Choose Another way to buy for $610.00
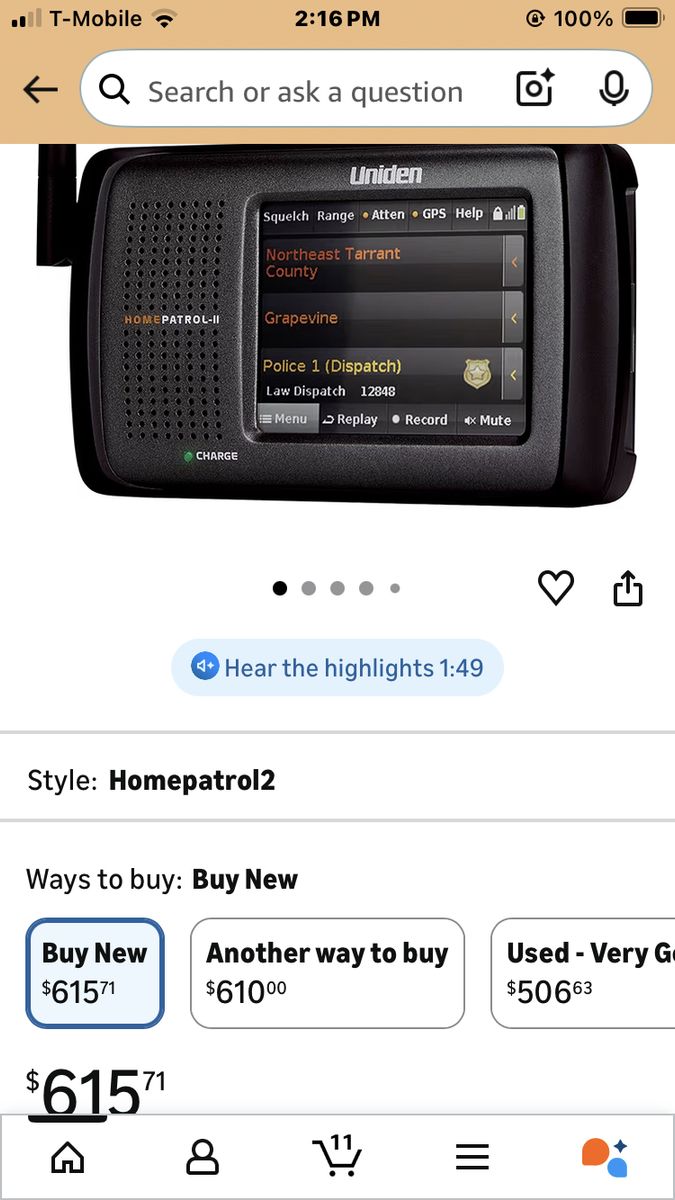 327,972
